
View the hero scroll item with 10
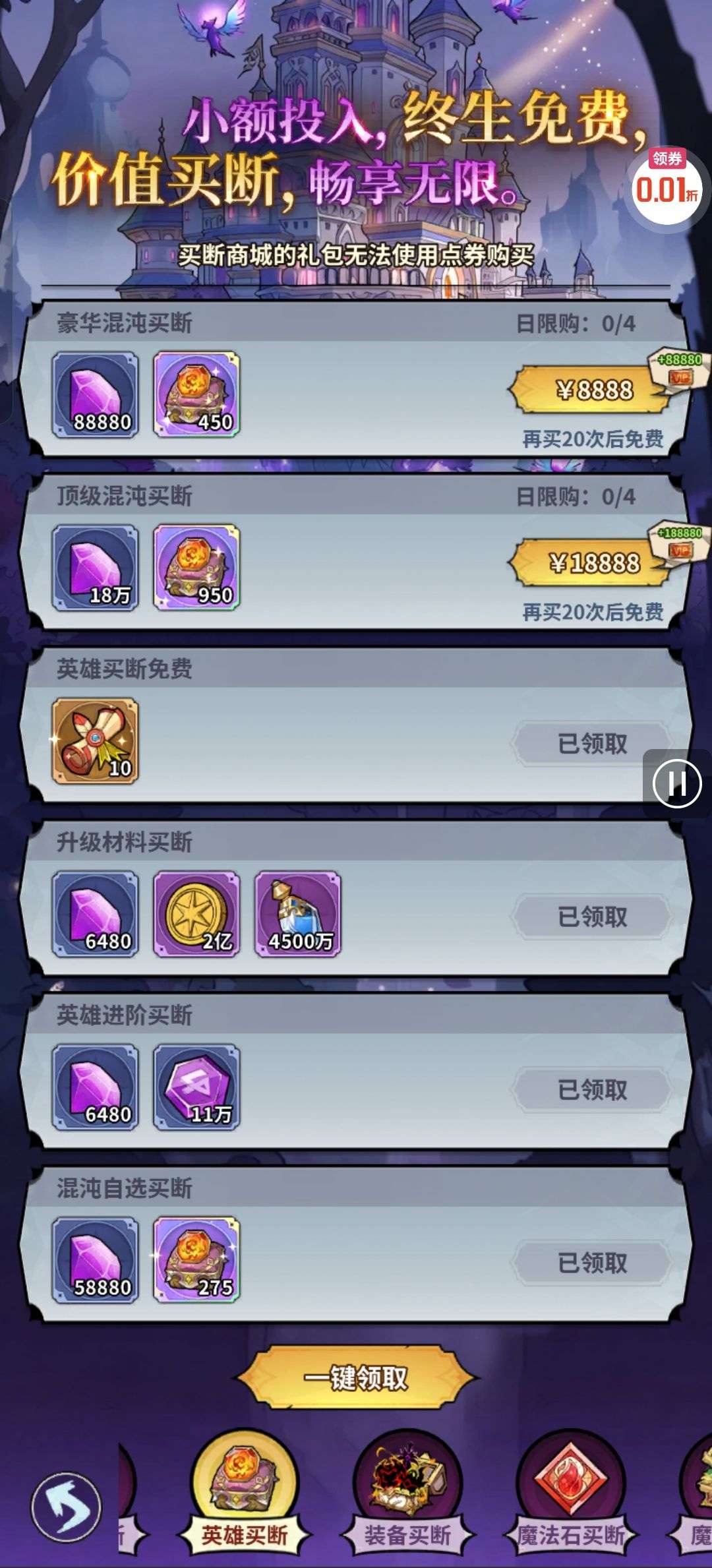96,740
